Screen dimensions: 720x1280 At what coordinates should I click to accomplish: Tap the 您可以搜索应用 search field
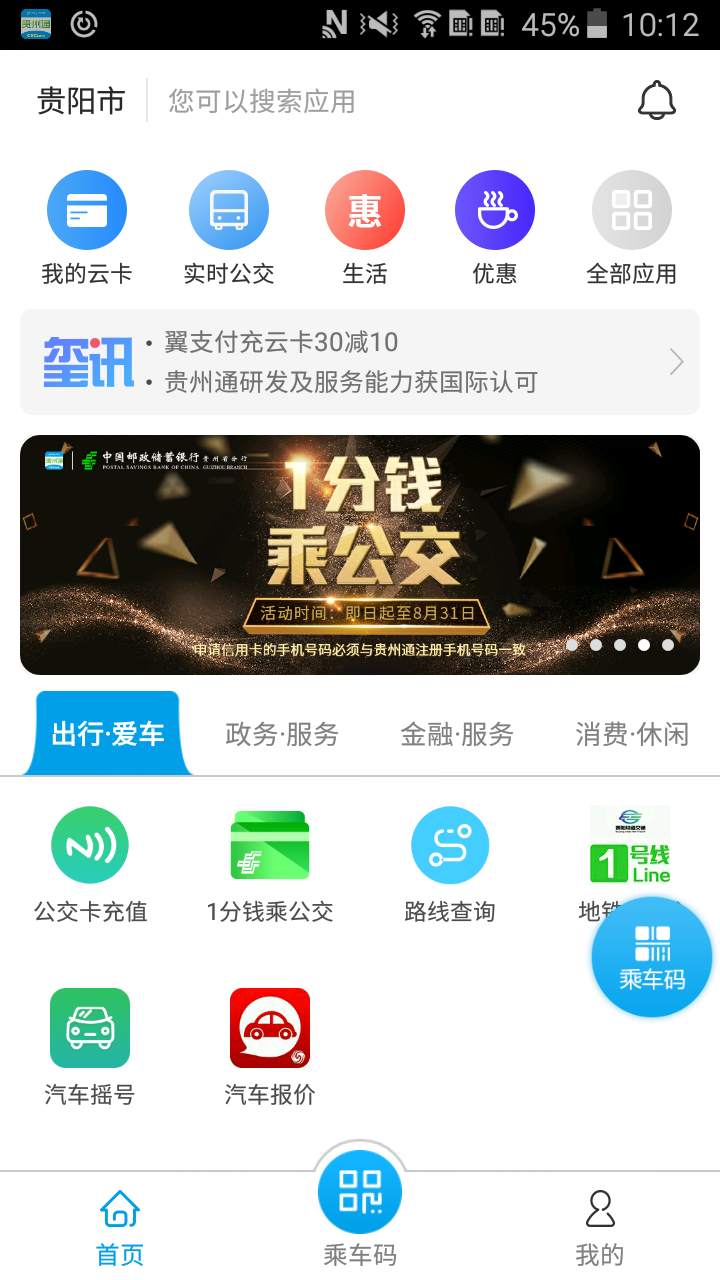pyautogui.click(x=262, y=100)
